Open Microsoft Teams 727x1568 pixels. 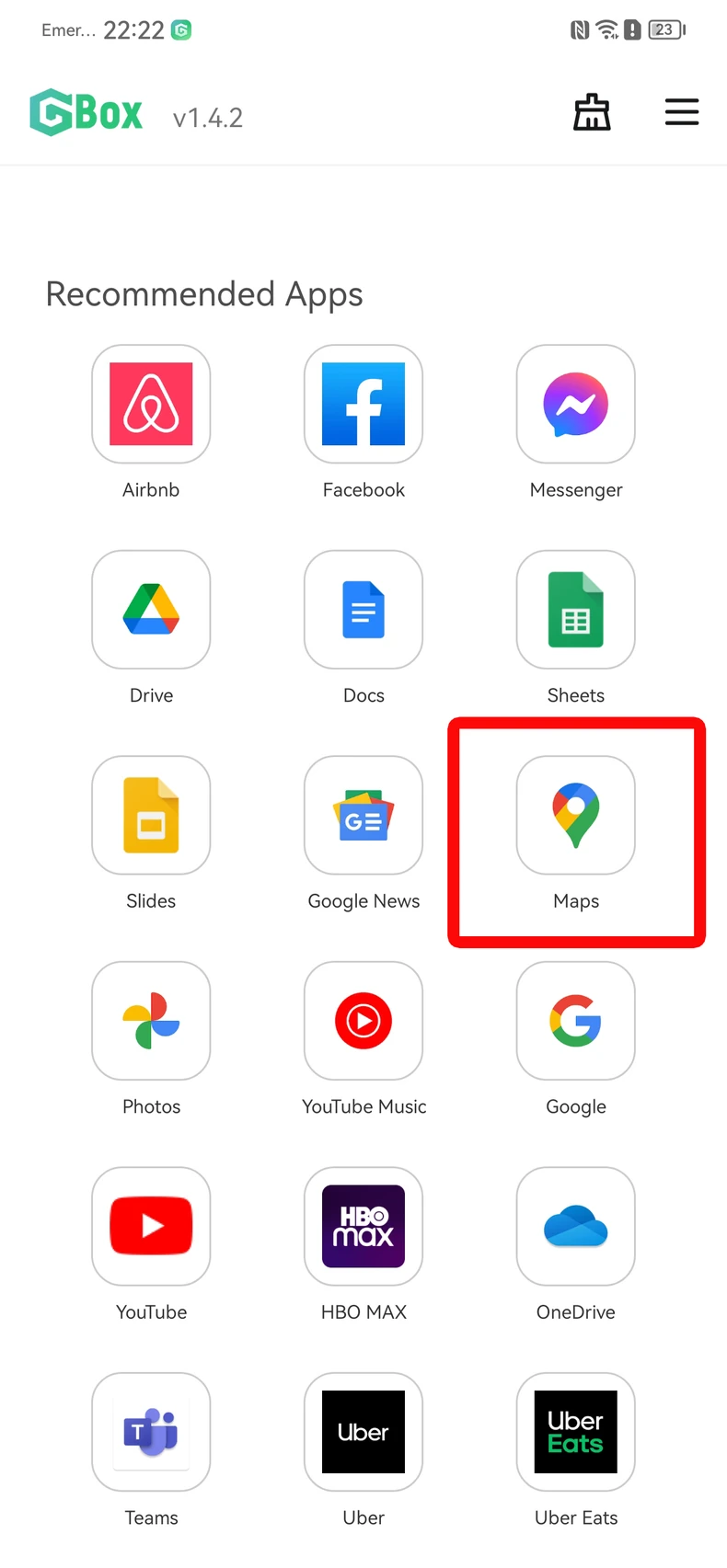(x=151, y=1433)
